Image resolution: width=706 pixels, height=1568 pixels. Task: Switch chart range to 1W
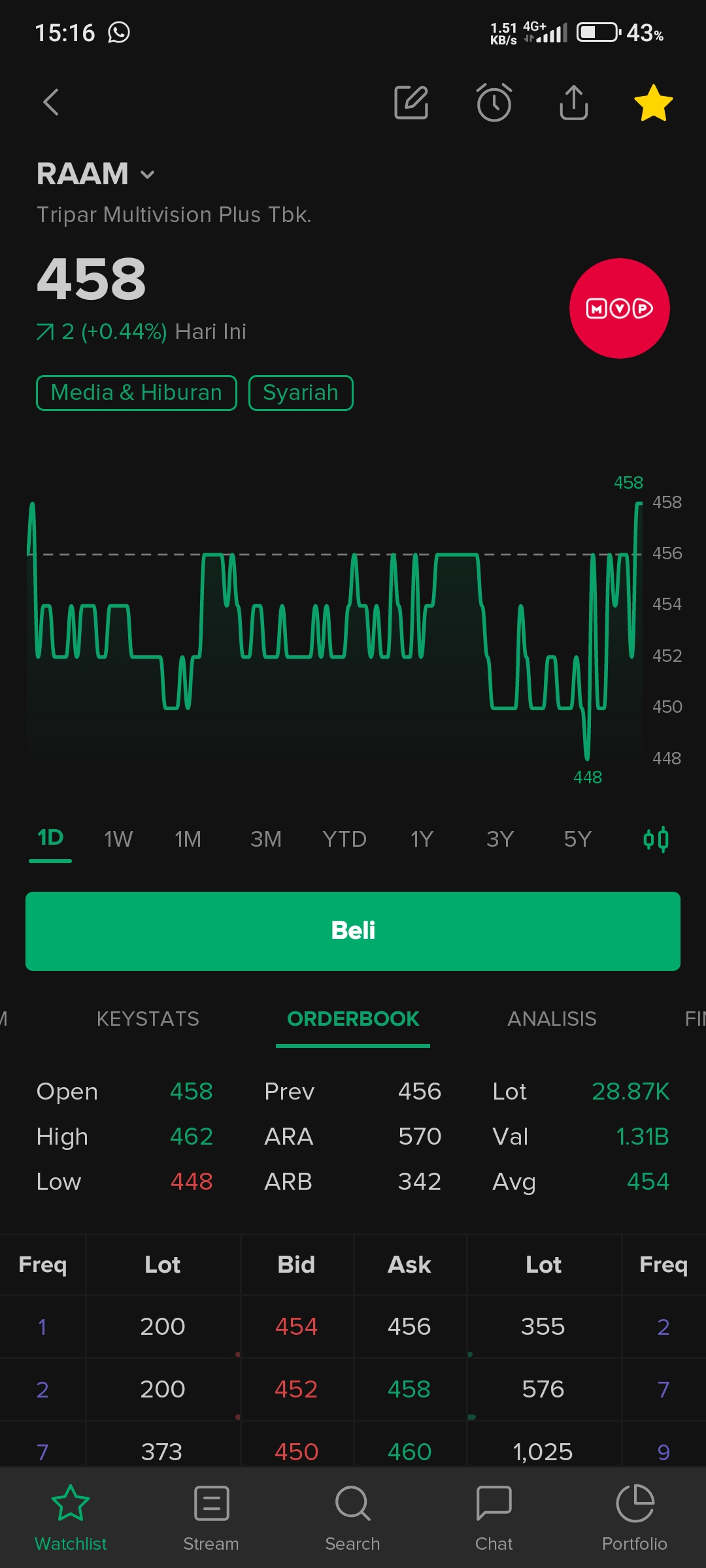118,839
